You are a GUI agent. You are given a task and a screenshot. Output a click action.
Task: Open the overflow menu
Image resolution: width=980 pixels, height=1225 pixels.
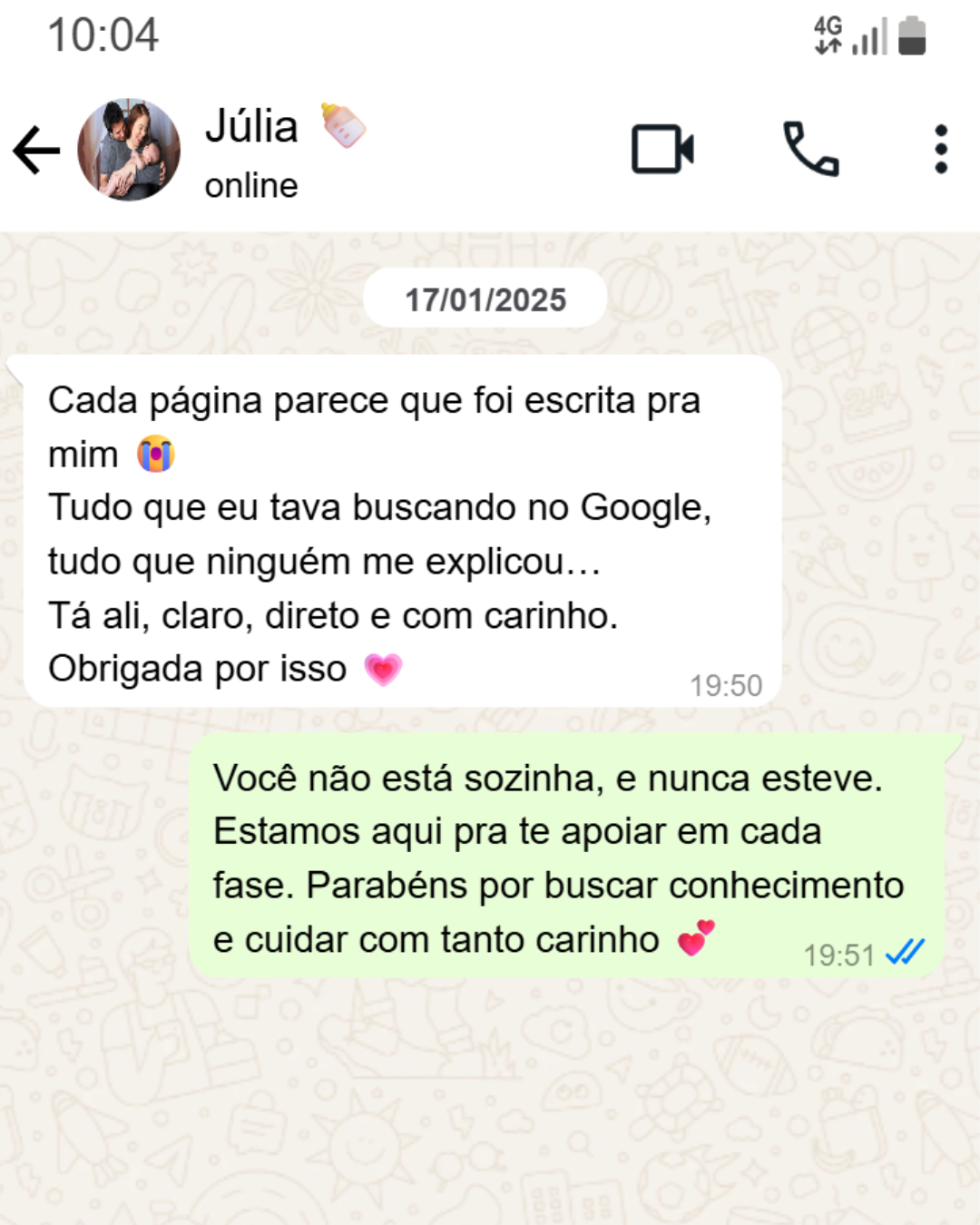(941, 150)
